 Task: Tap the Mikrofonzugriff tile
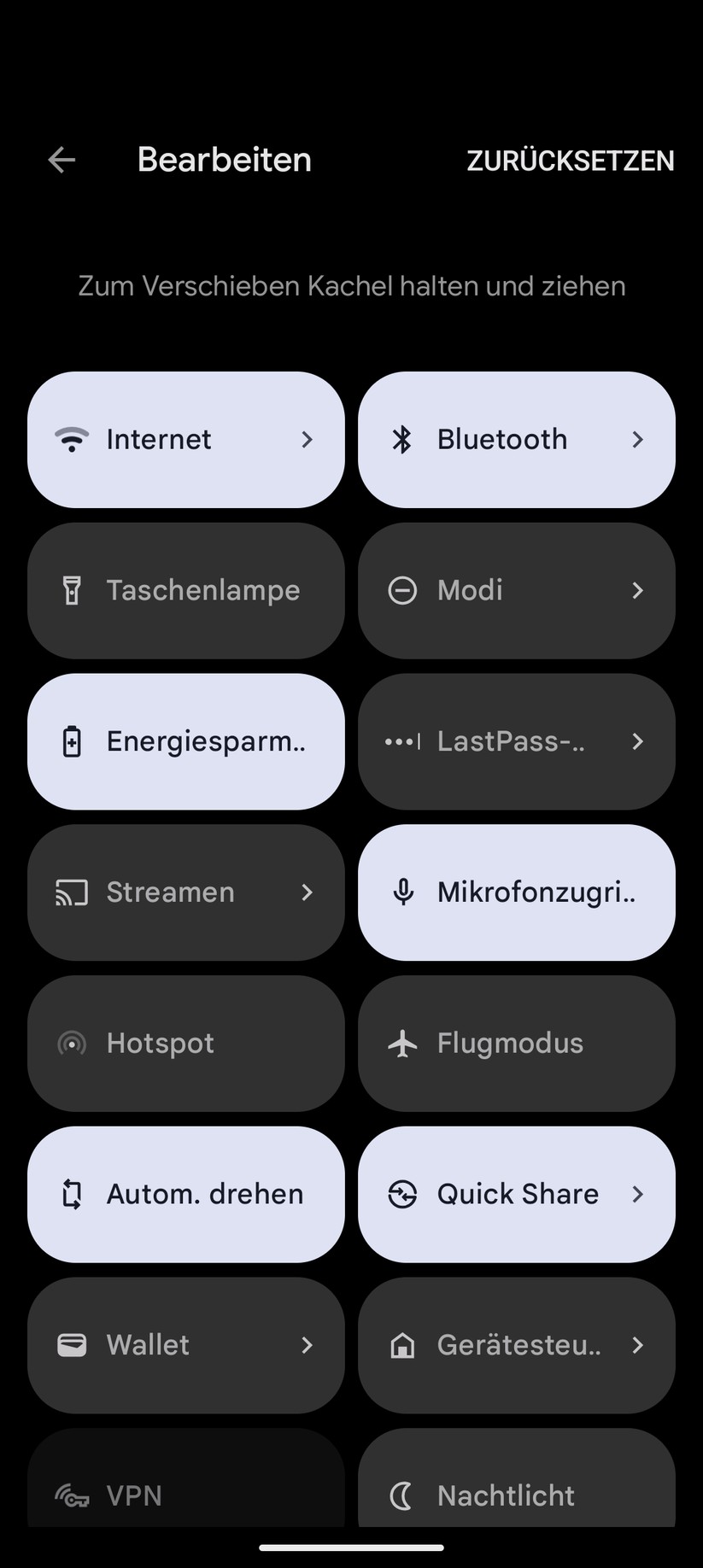click(x=516, y=892)
